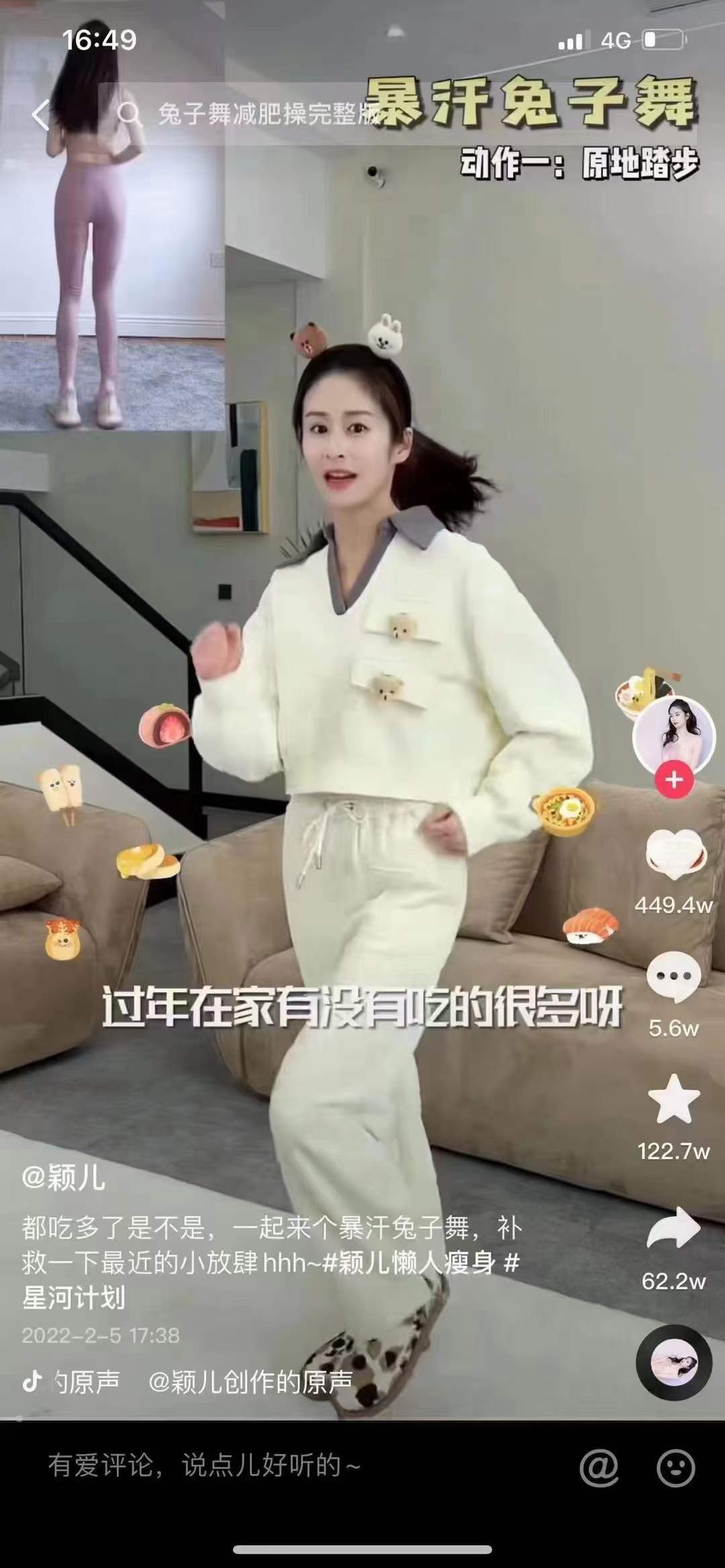
Task: Mention someone with the @ icon
Action: tap(599, 1467)
